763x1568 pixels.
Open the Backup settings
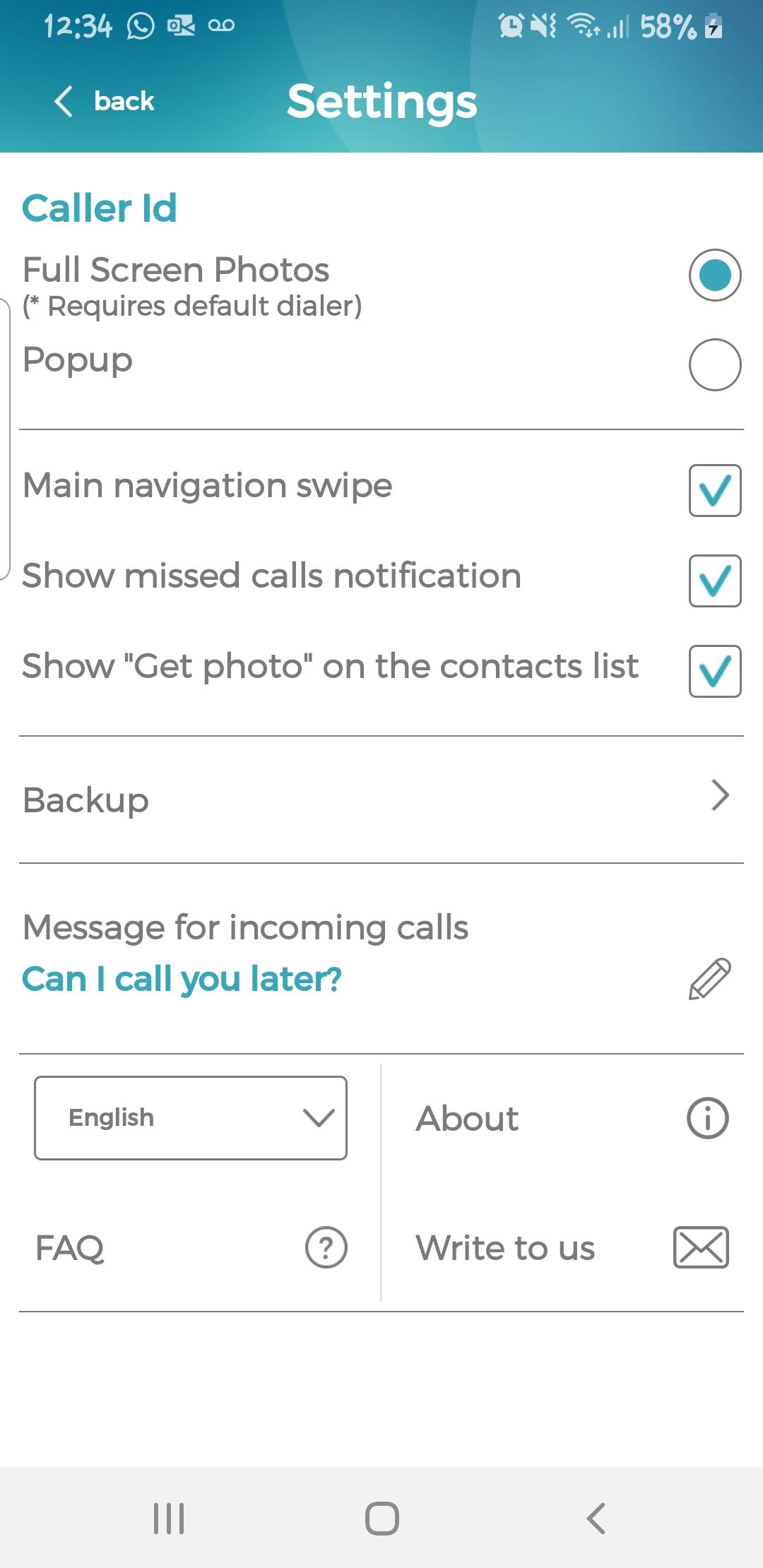[x=381, y=800]
